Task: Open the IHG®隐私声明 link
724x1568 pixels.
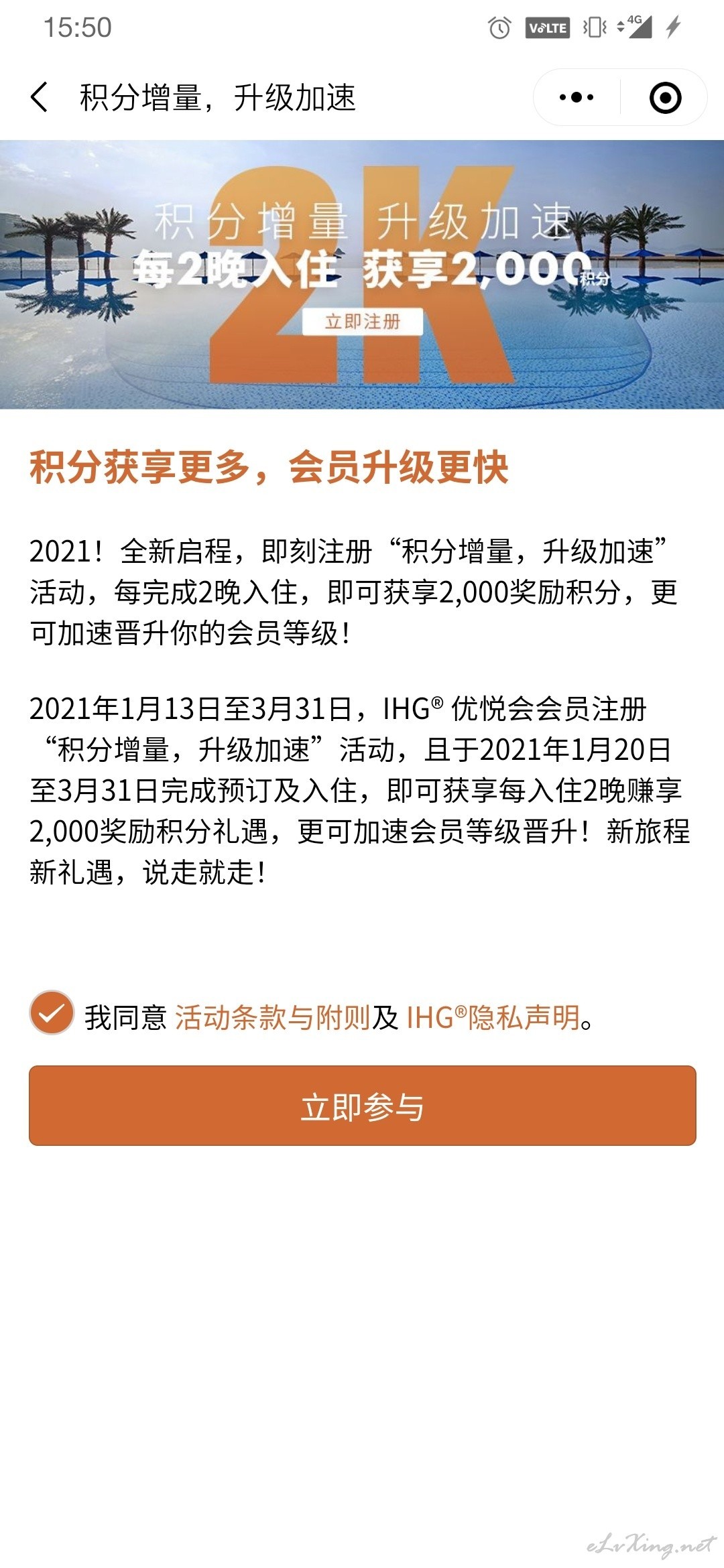Action: [493, 1017]
